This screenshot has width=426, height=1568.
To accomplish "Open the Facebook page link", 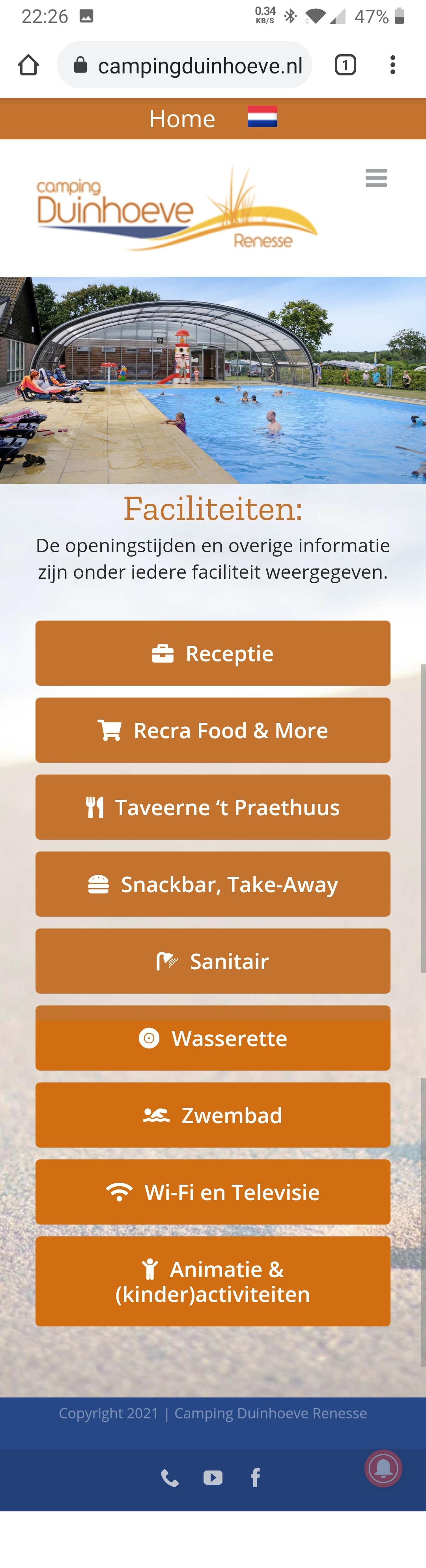I will click(x=256, y=1477).
